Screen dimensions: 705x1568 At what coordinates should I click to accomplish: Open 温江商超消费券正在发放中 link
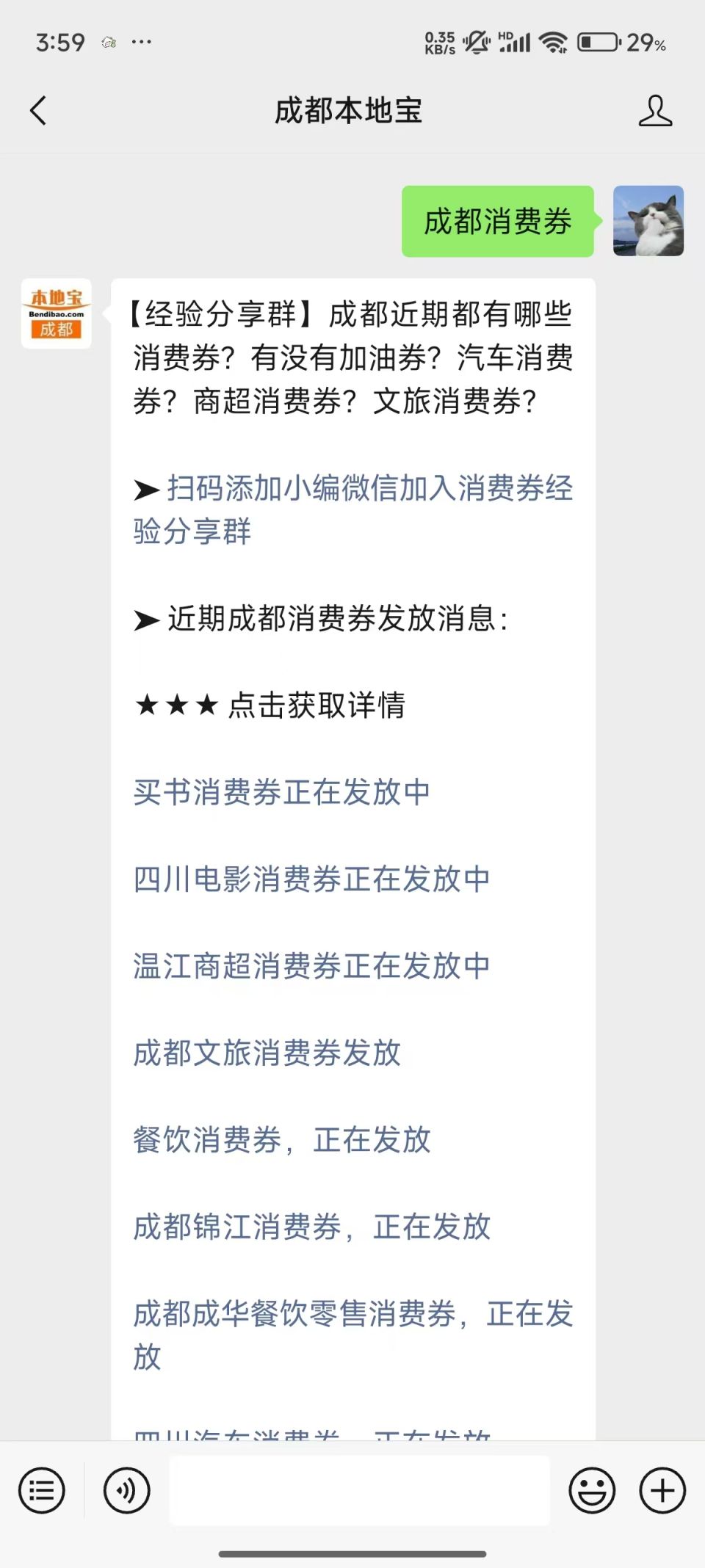tap(311, 965)
